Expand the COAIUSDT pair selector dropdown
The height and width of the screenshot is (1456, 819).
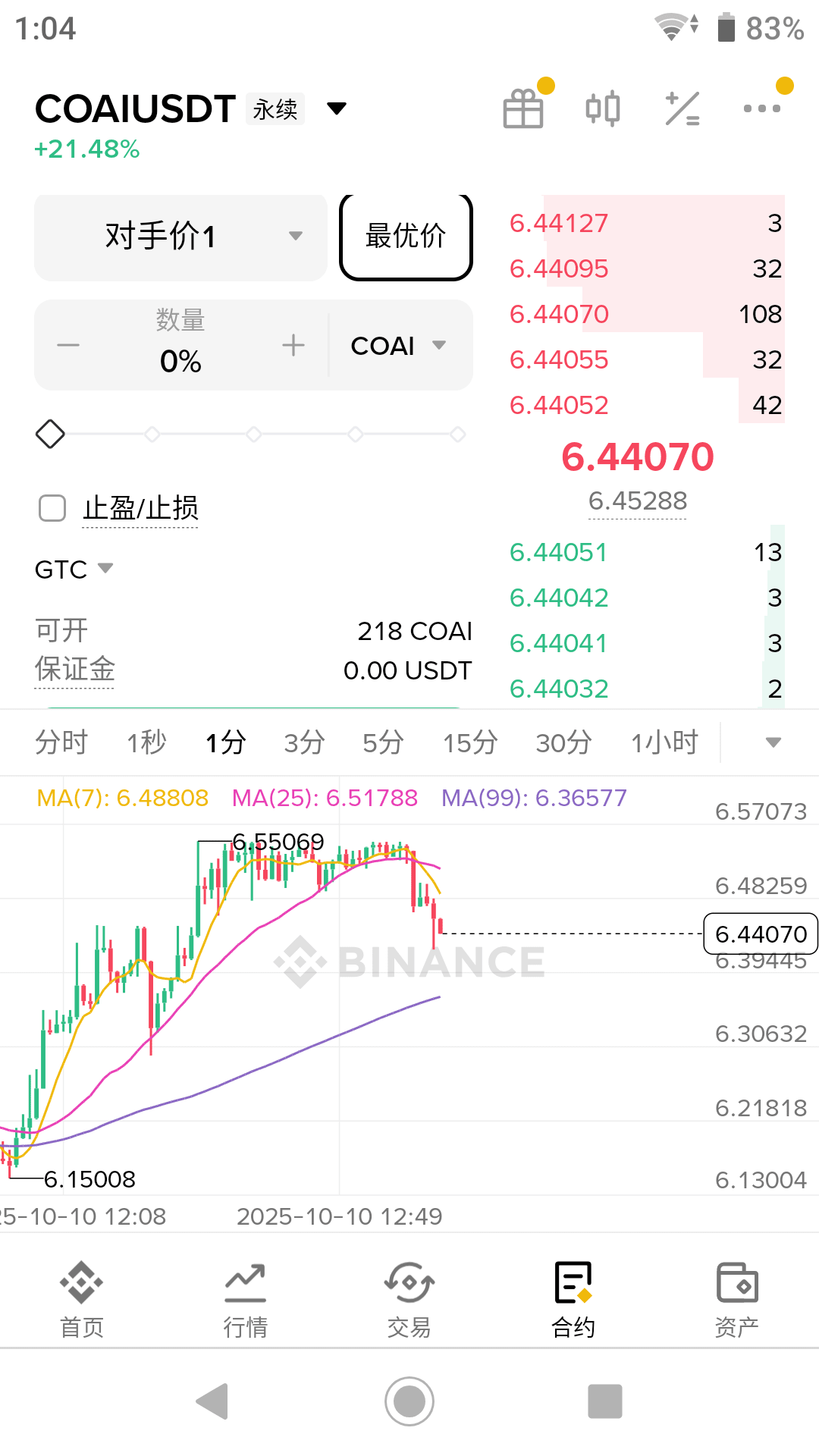(x=336, y=108)
